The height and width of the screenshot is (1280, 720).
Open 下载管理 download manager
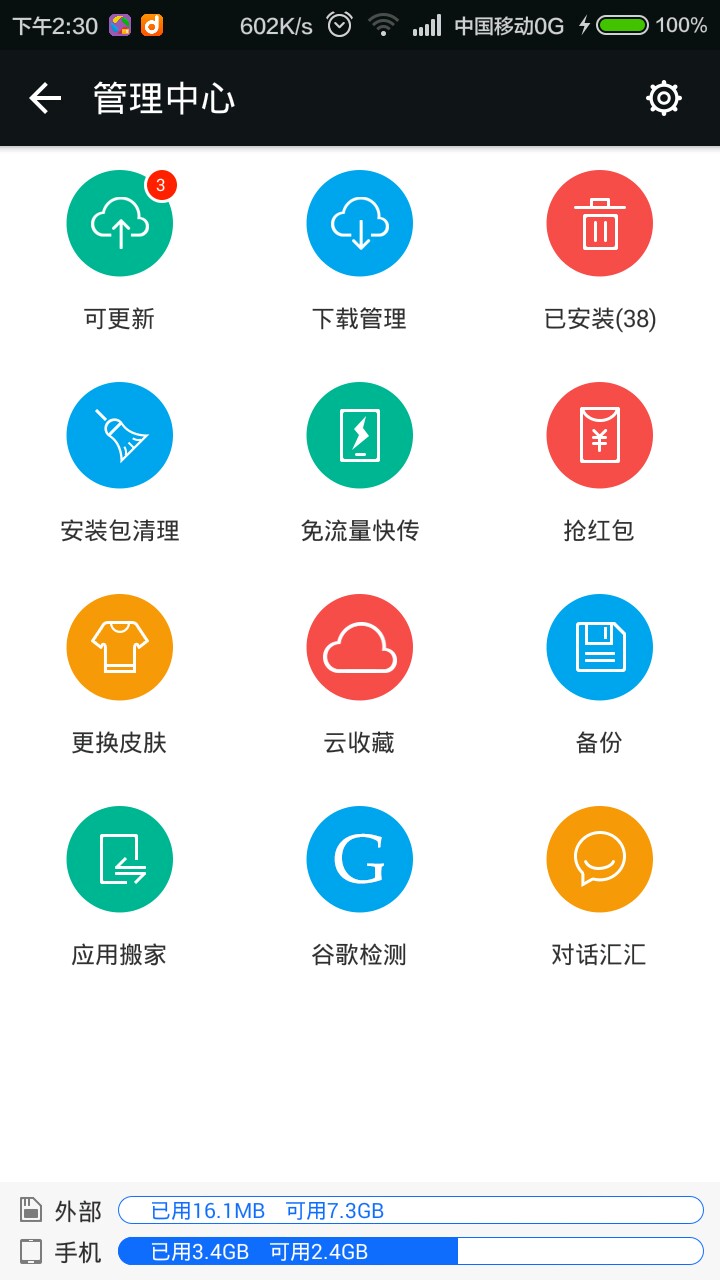(x=360, y=223)
